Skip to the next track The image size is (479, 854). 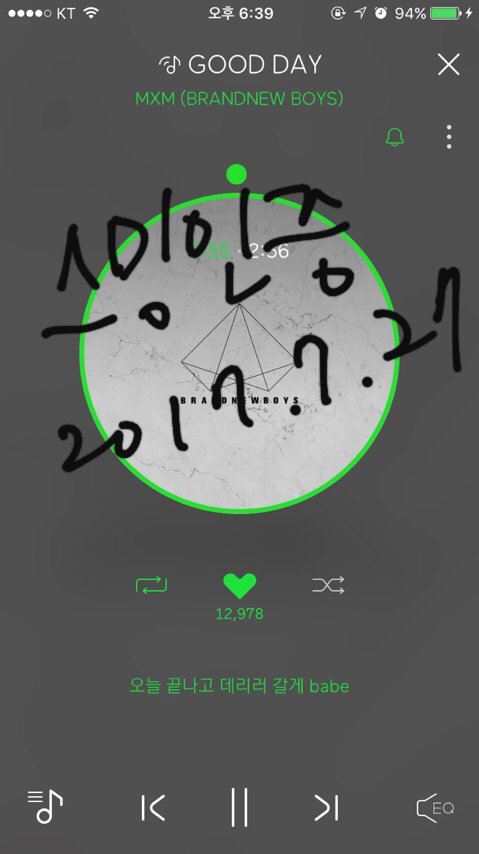point(326,807)
